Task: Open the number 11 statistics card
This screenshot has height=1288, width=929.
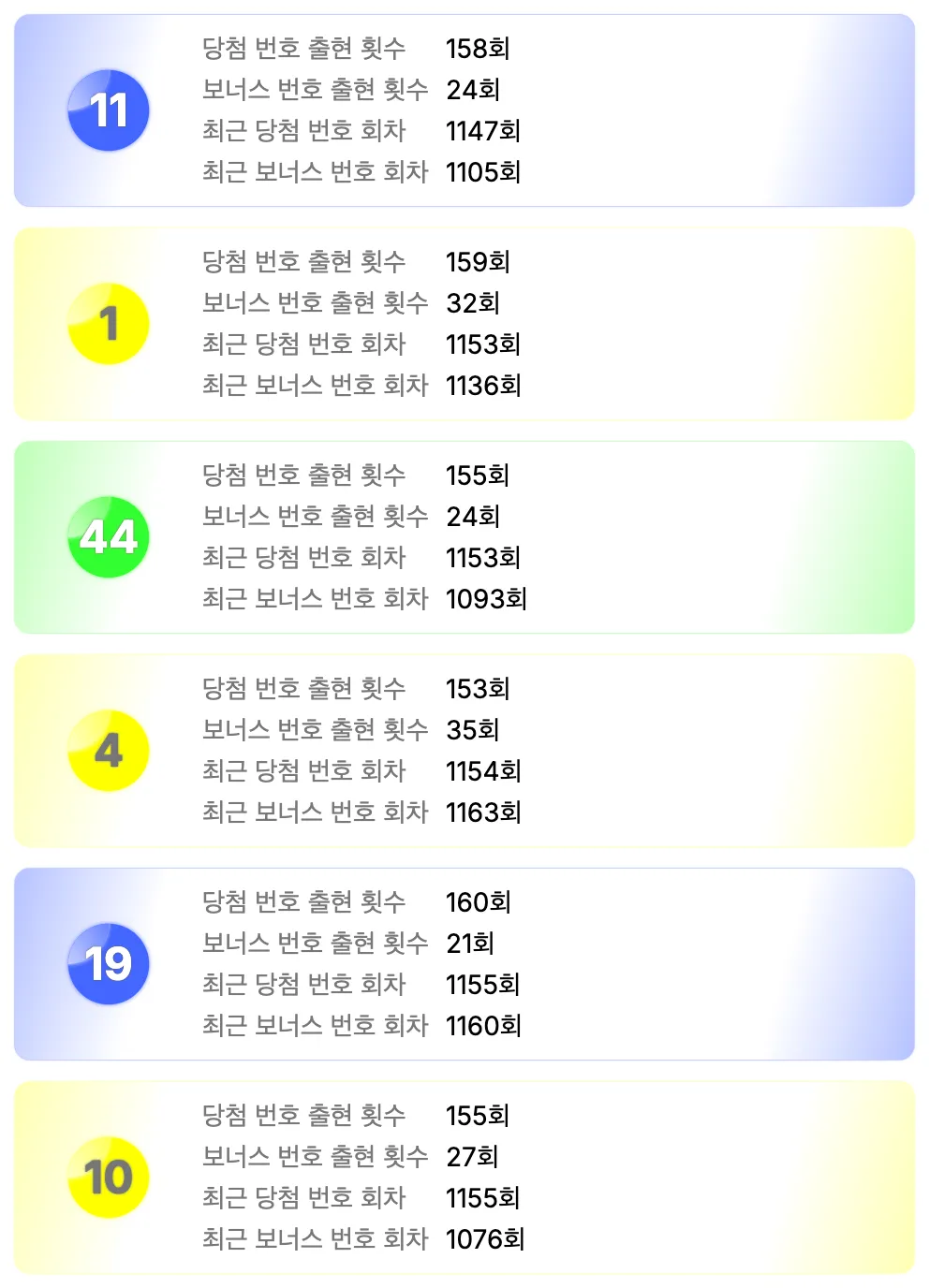Action: (x=464, y=110)
